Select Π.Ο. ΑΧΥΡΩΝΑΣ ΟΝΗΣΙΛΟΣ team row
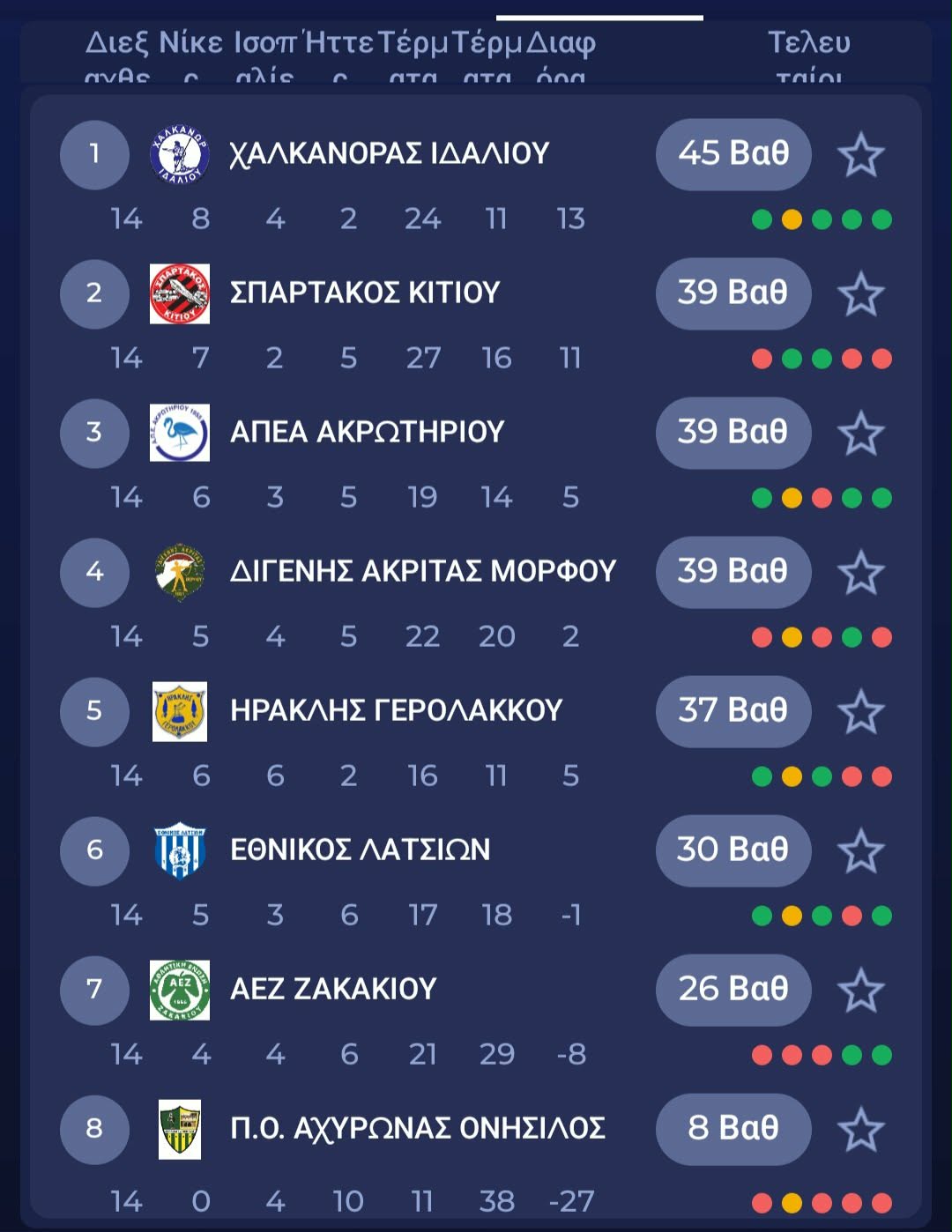This screenshot has height=1232, width=952. [x=417, y=1128]
